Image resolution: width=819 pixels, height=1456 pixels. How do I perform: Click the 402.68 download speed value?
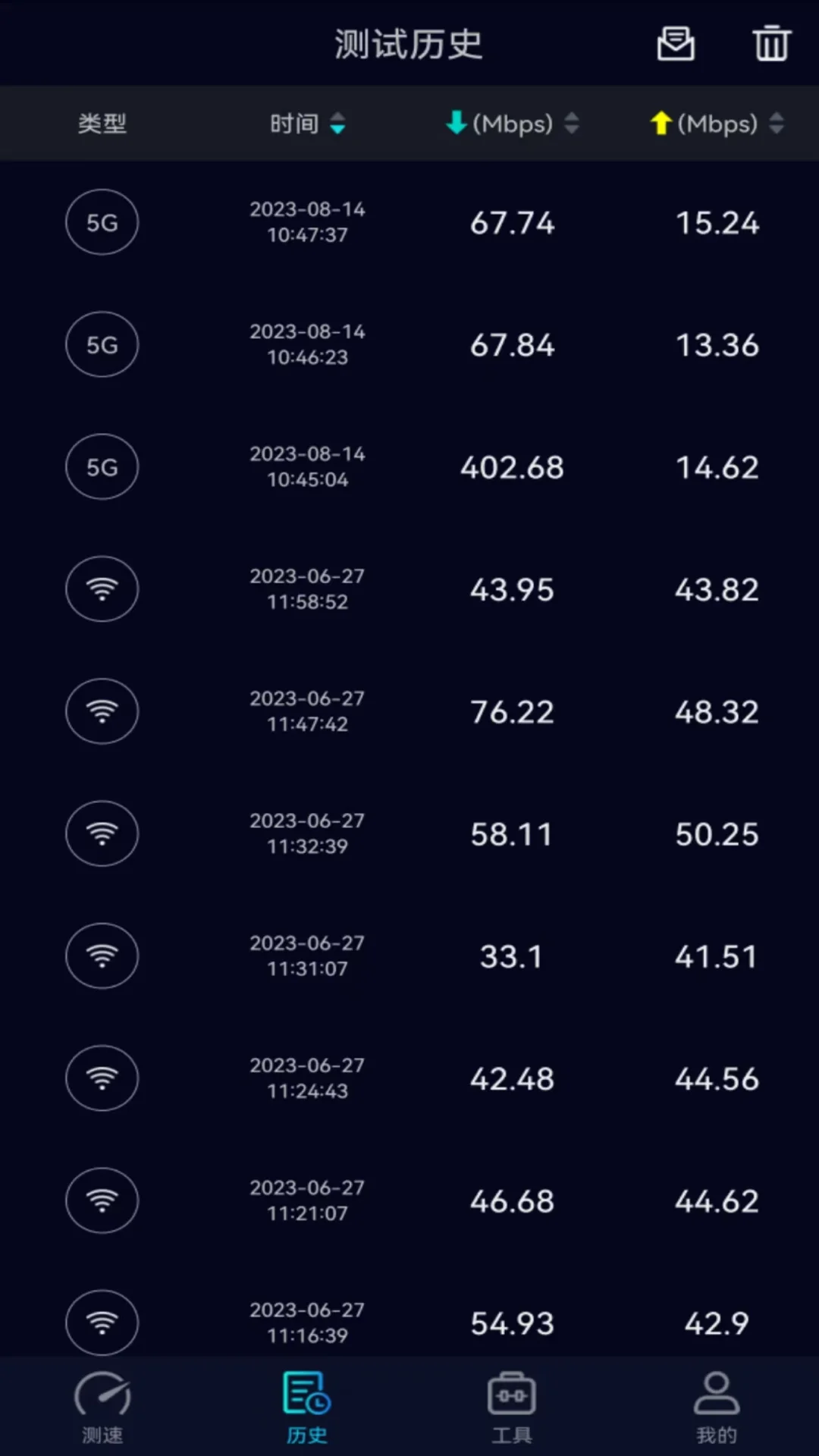[x=511, y=466]
